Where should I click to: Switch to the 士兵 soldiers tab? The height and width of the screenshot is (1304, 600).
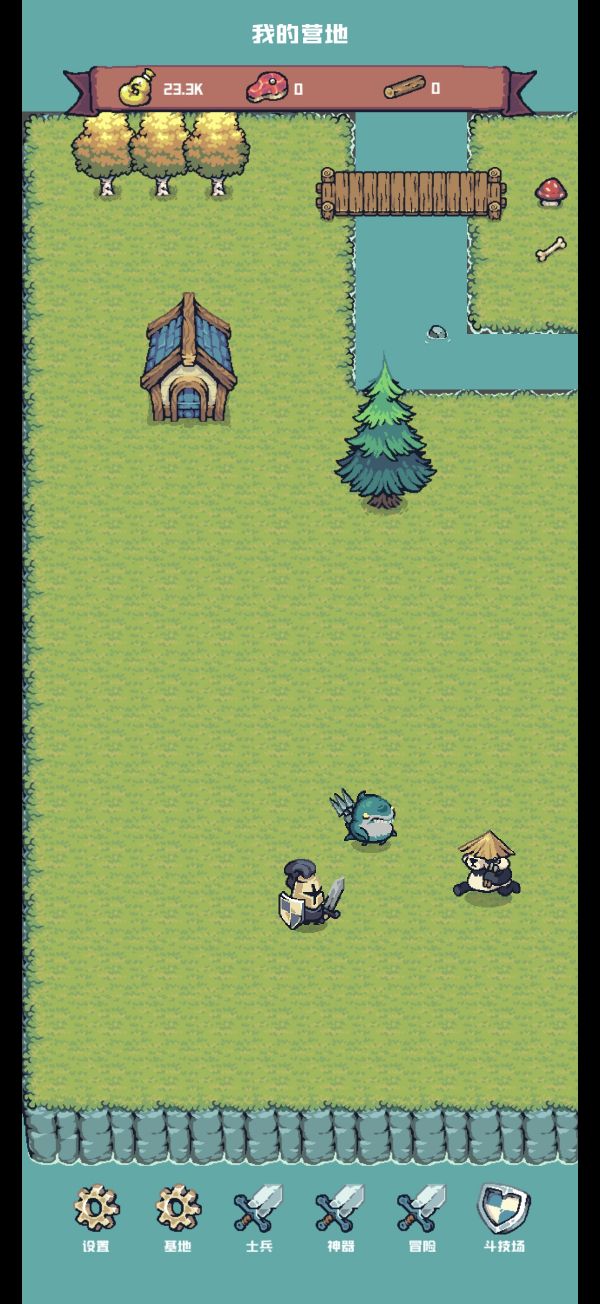[x=259, y=1216]
